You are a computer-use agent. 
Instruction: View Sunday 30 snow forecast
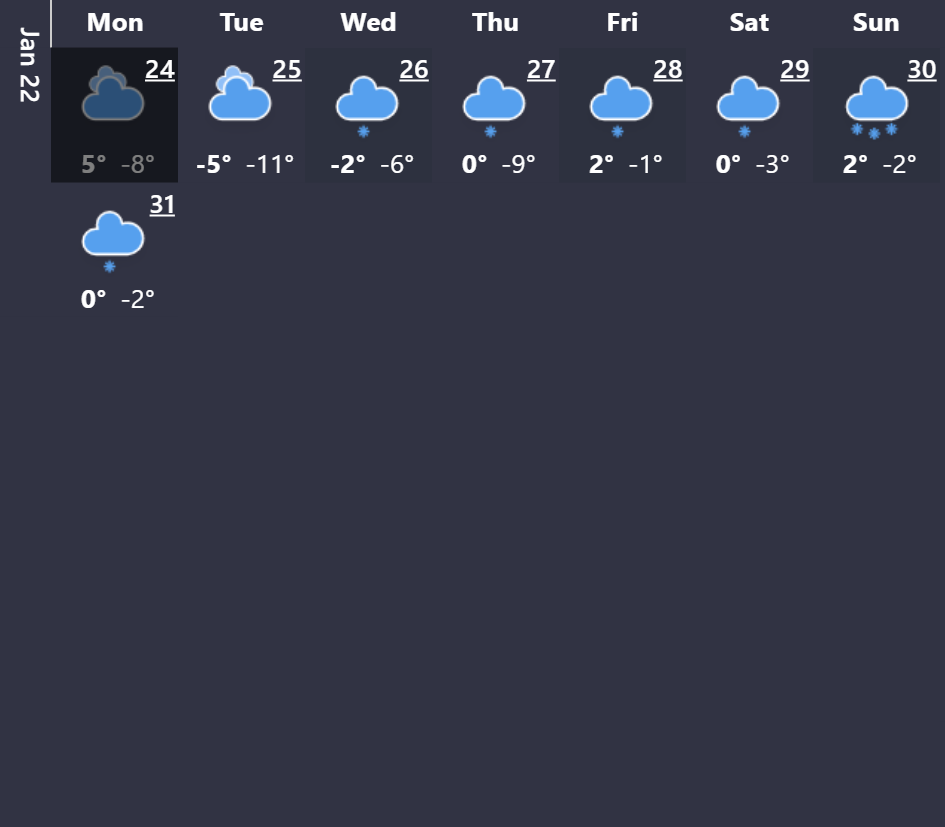pyautogui.click(x=876, y=115)
